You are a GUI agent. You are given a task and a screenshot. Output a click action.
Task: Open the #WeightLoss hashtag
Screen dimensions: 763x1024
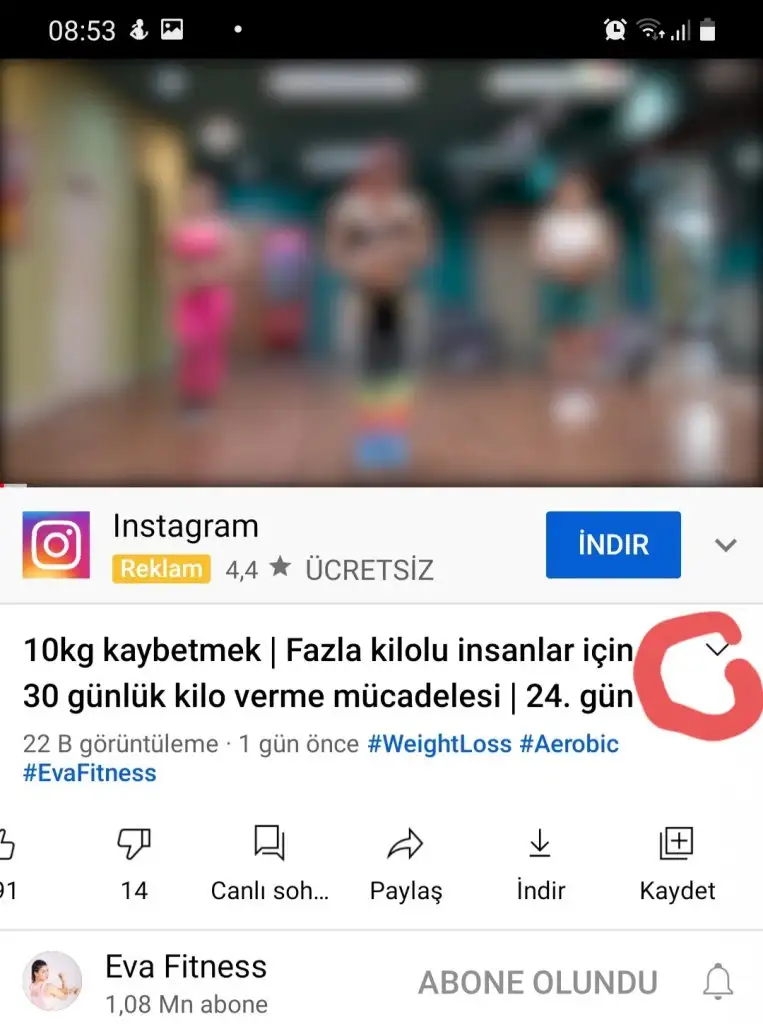point(439,745)
